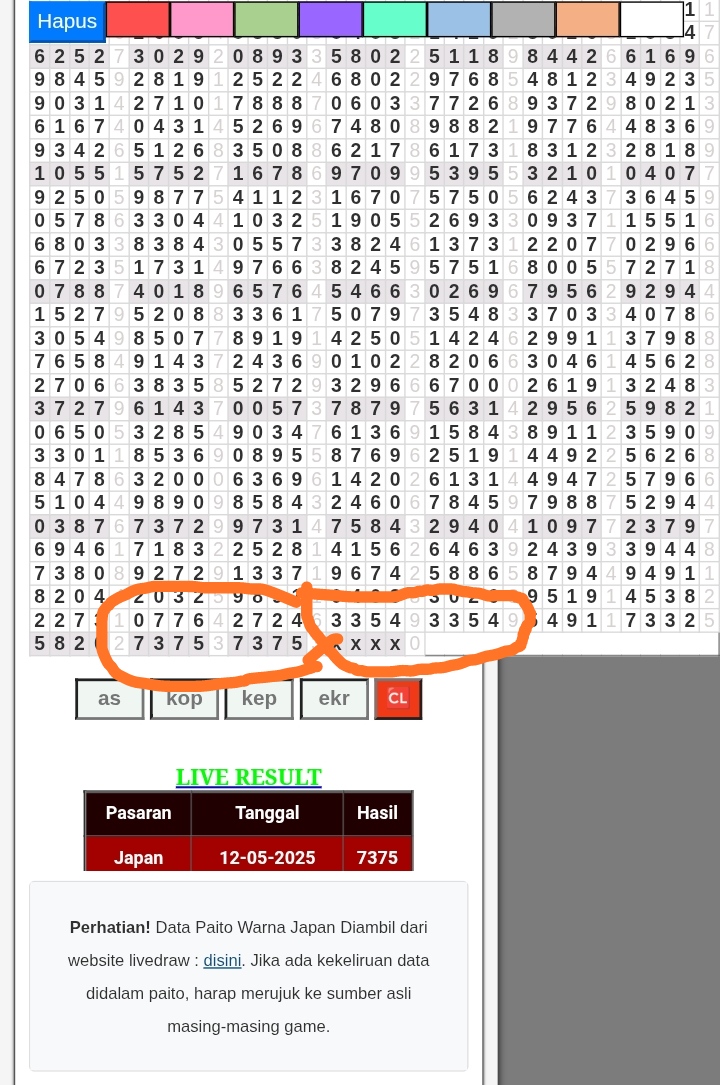Viewport: 720px width, 1085px height.
Task: Open the disini livedraw link
Action: [222, 960]
